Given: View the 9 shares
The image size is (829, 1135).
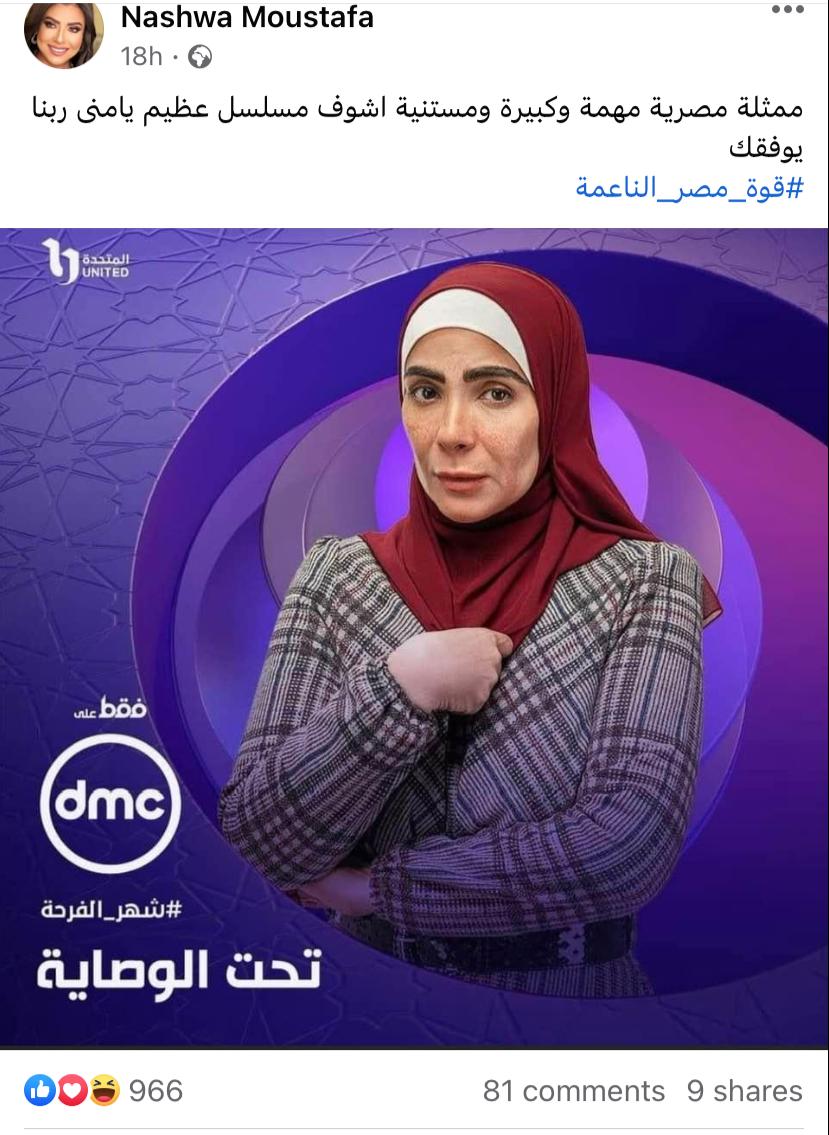Looking at the screenshot, I should point(744,1090).
